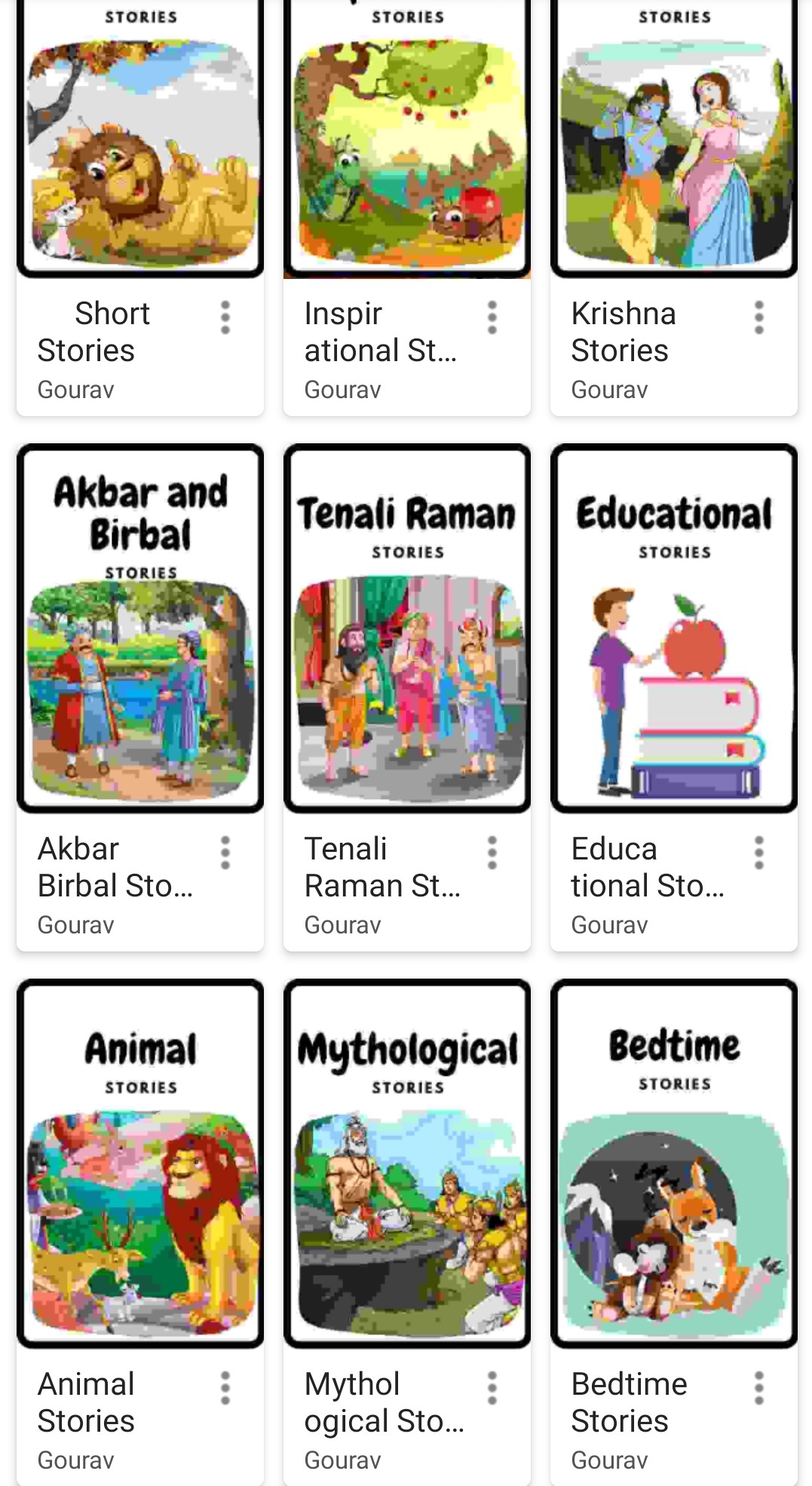Open the Bedtime Stories card
The width and height of the screenshot is (812, 1486).
tap(674, 1165)
